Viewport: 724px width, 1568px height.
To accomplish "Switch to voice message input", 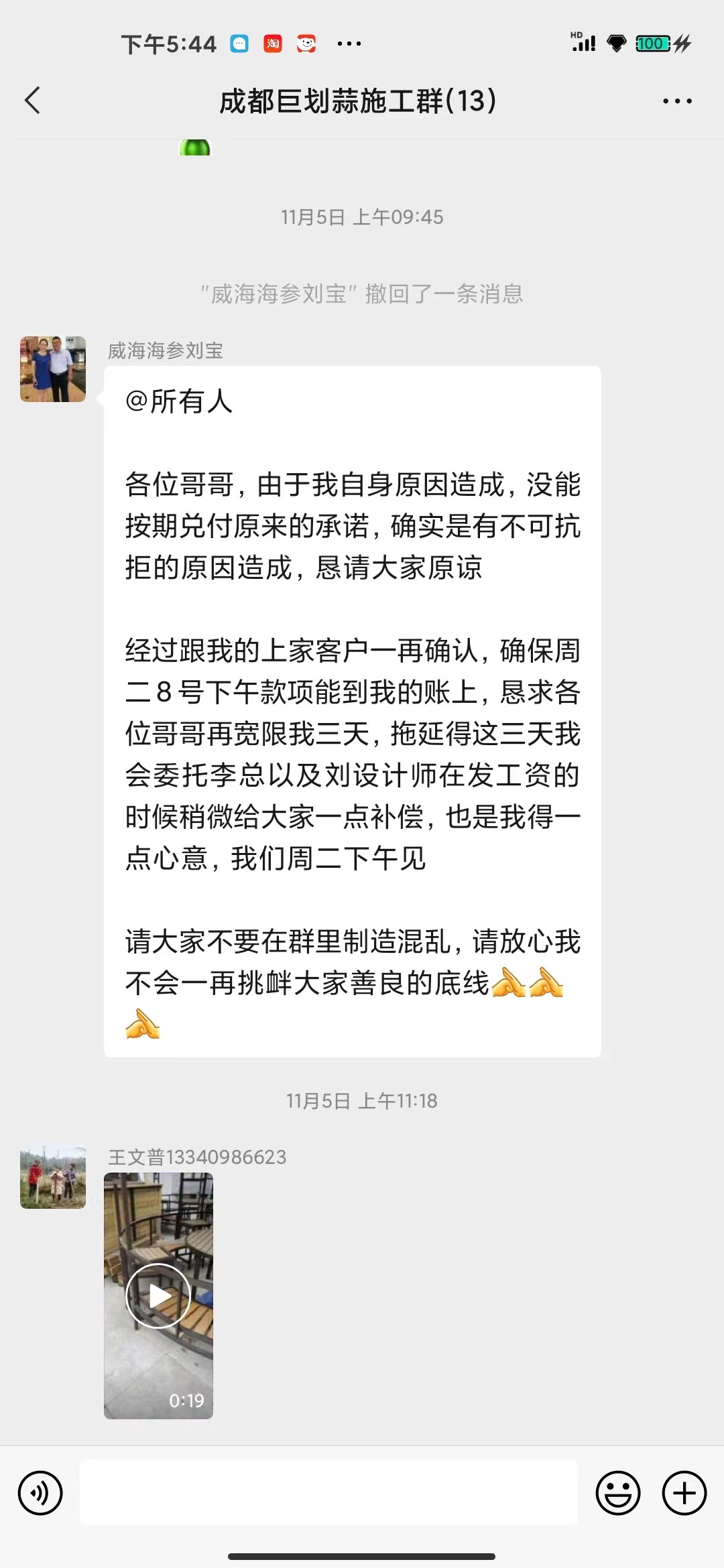I will pyautogui.click(x=40, y=1493).
